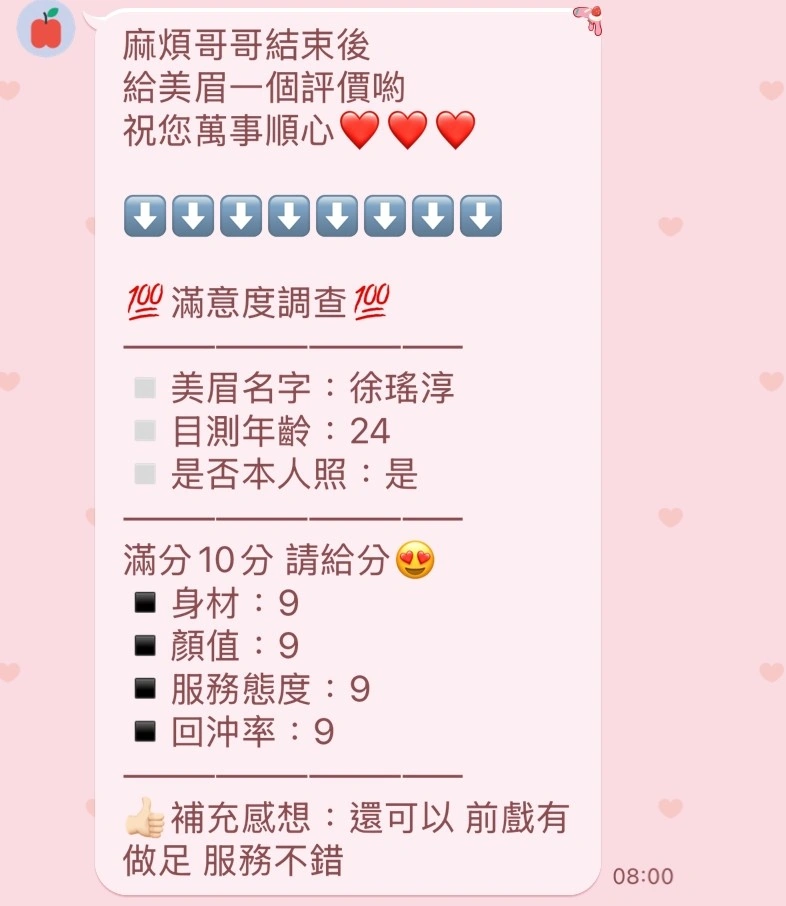The image size is (786, 906).
Task: Tap the thumbs-up icon beside 補充感想
Action: click(x=140, y=816)
